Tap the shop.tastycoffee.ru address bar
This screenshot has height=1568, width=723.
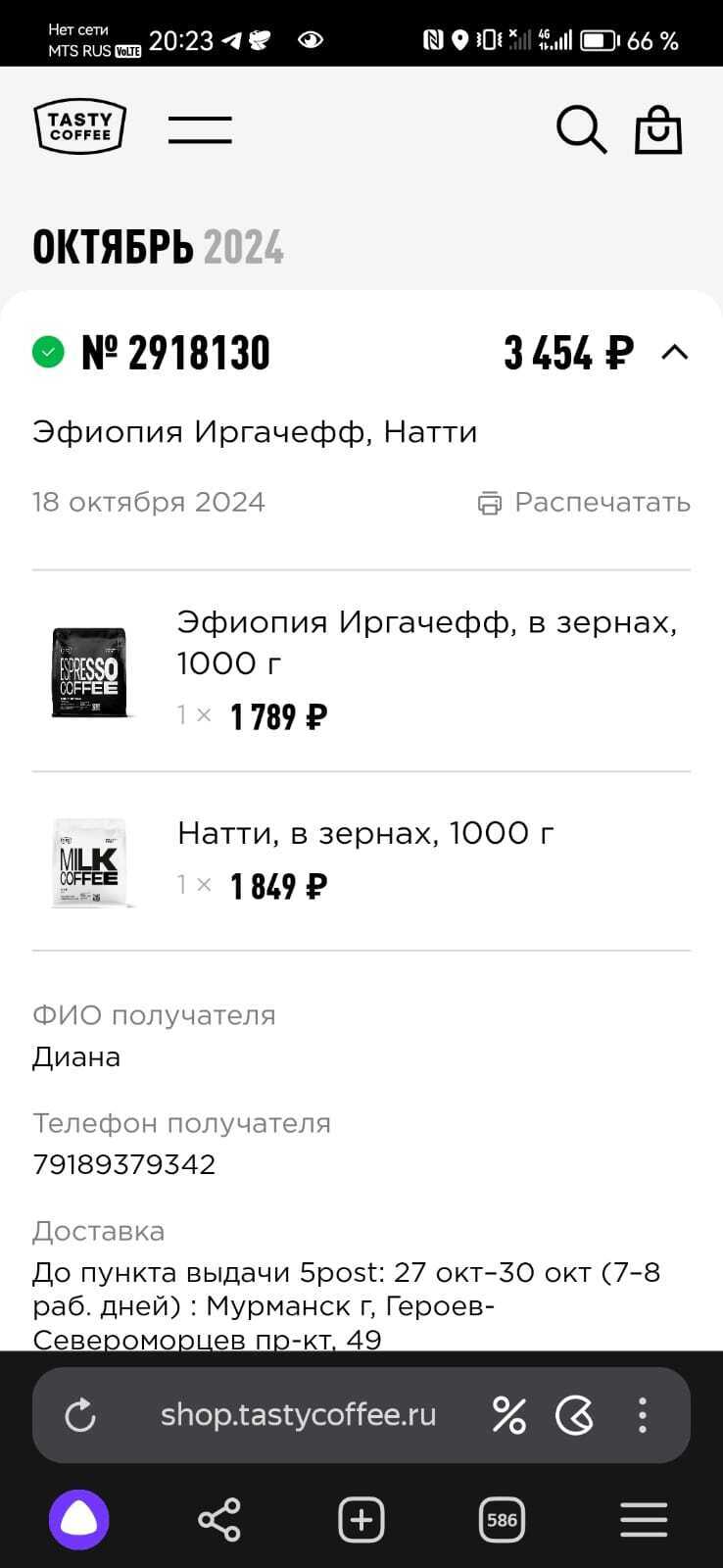click(x=298, y=1415)
